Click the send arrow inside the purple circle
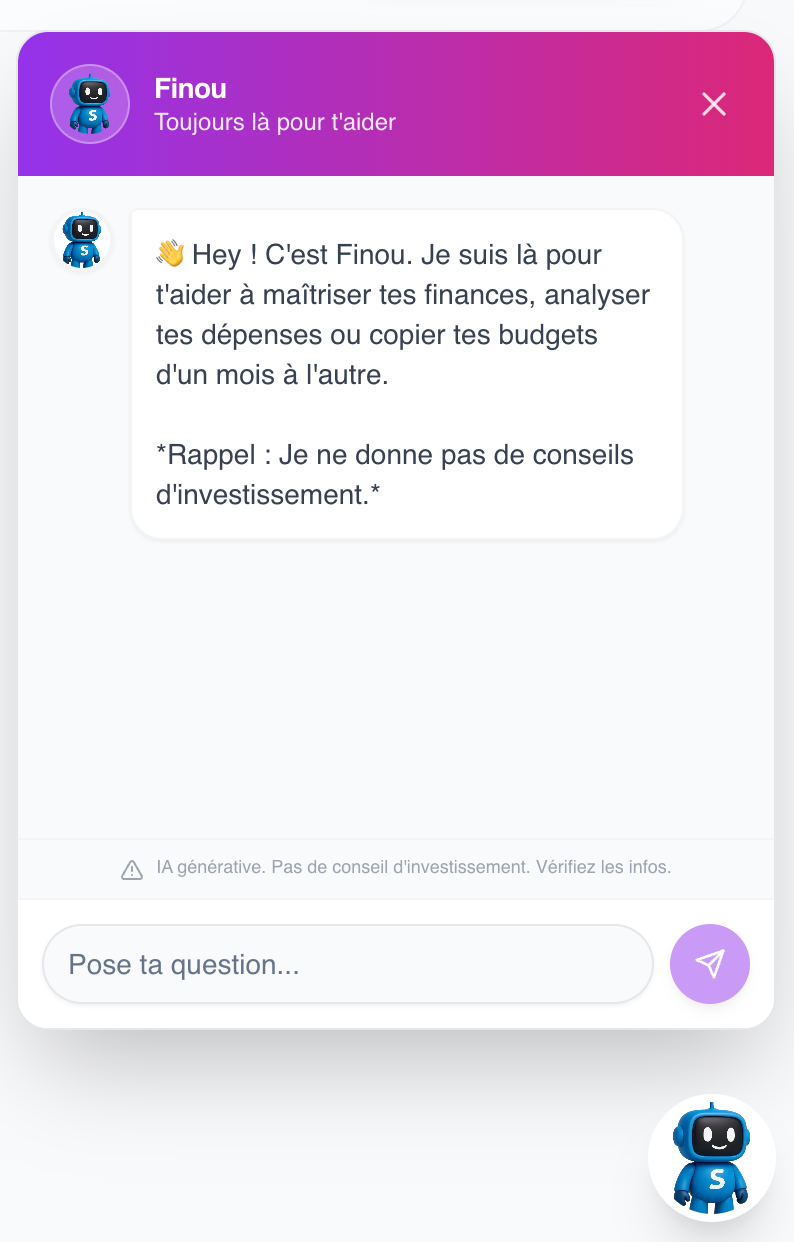Image resolution: width=794 pixels, height=1242 pixels. pyautogui.click(x=709, y=963)
